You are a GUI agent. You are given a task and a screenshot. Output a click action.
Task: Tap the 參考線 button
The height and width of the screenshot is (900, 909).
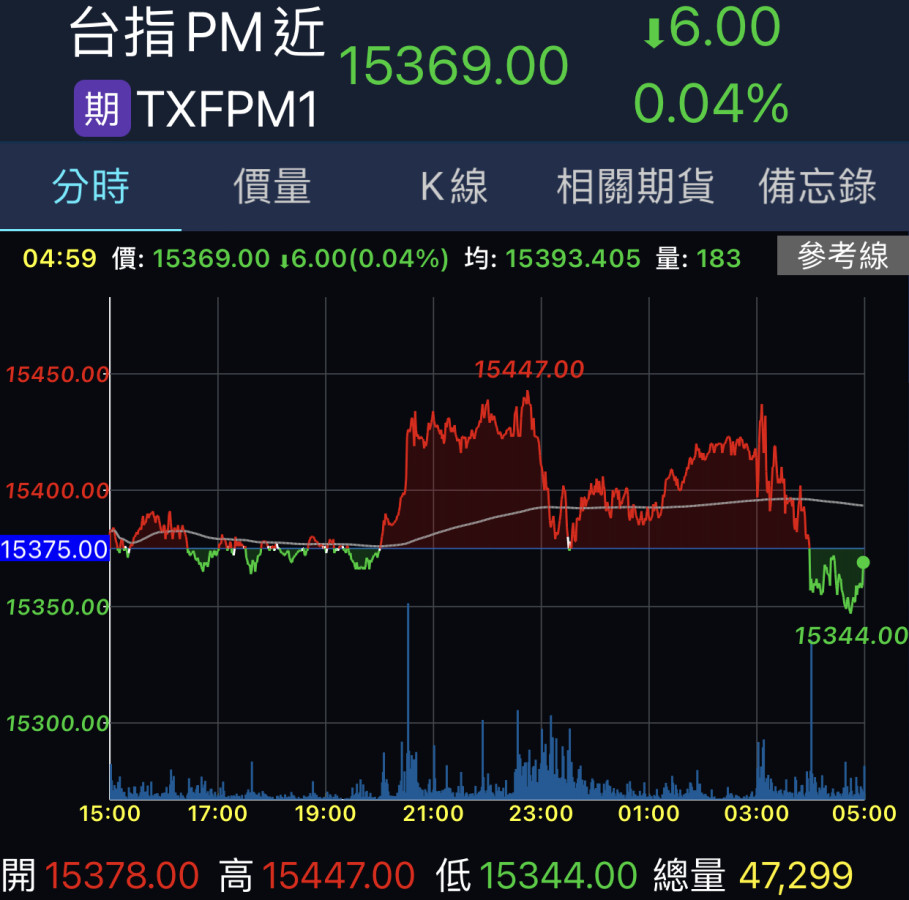point(842,257)
